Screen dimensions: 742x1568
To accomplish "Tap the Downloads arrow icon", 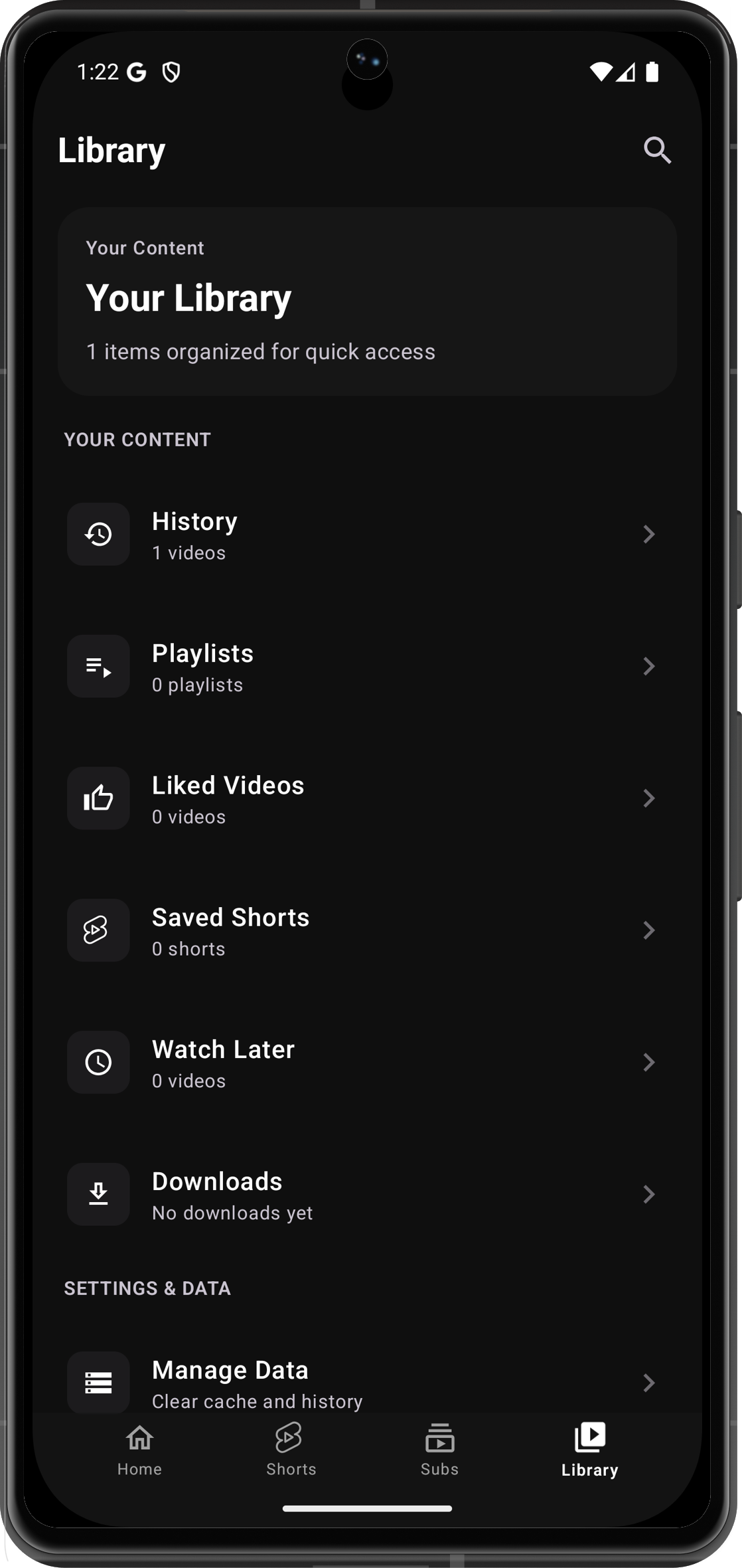I will click(98, 1195).
